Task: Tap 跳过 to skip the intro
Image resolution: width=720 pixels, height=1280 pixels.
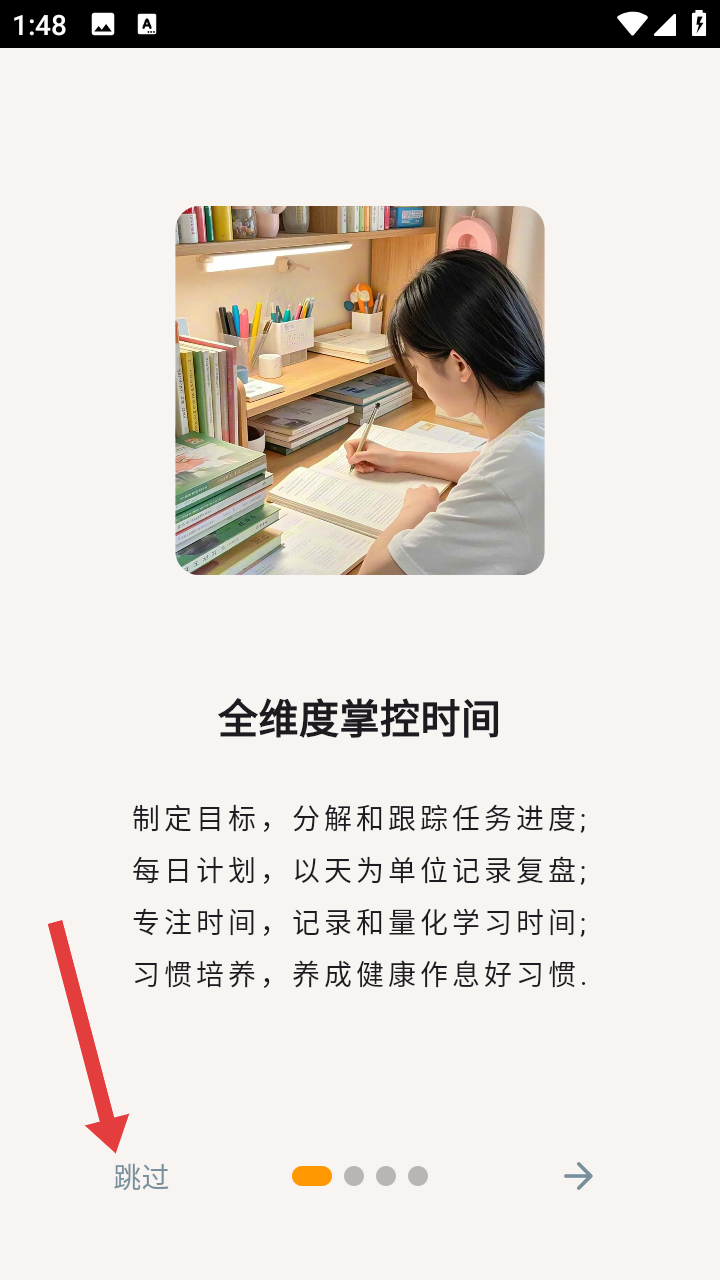Action: pos(141,1177)
